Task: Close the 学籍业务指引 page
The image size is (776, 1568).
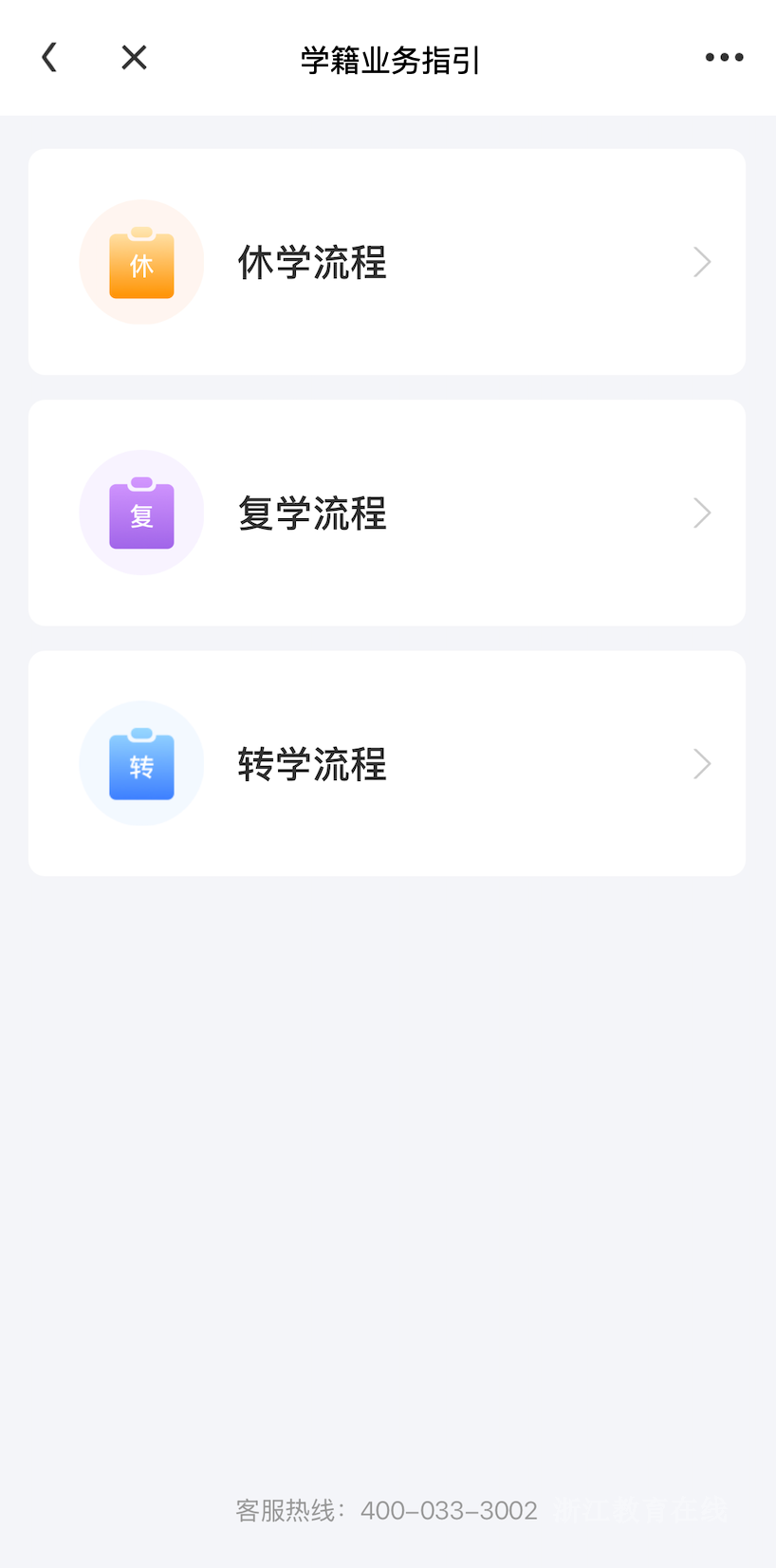Action: (x=135, y=58)
